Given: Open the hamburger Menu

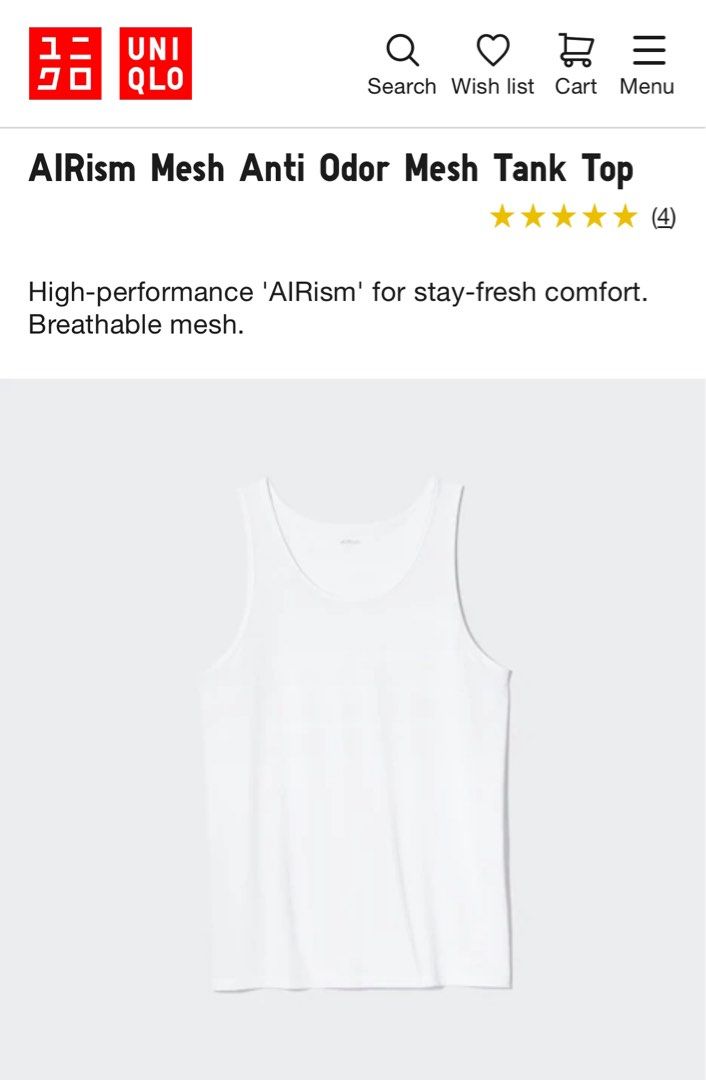Looking at the screenshot, I should [647, 64].
